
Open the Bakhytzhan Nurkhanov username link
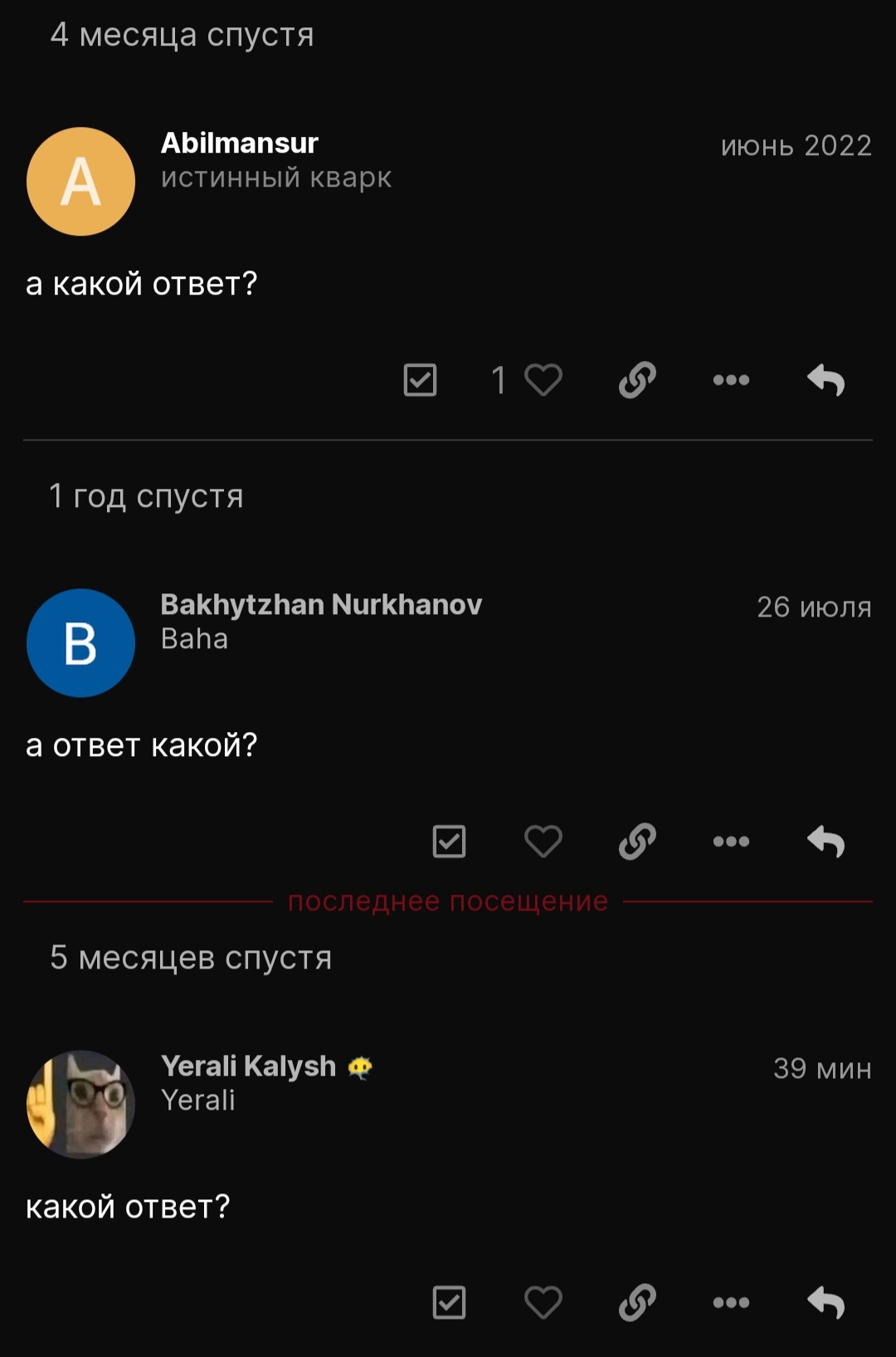click(321, 605)
